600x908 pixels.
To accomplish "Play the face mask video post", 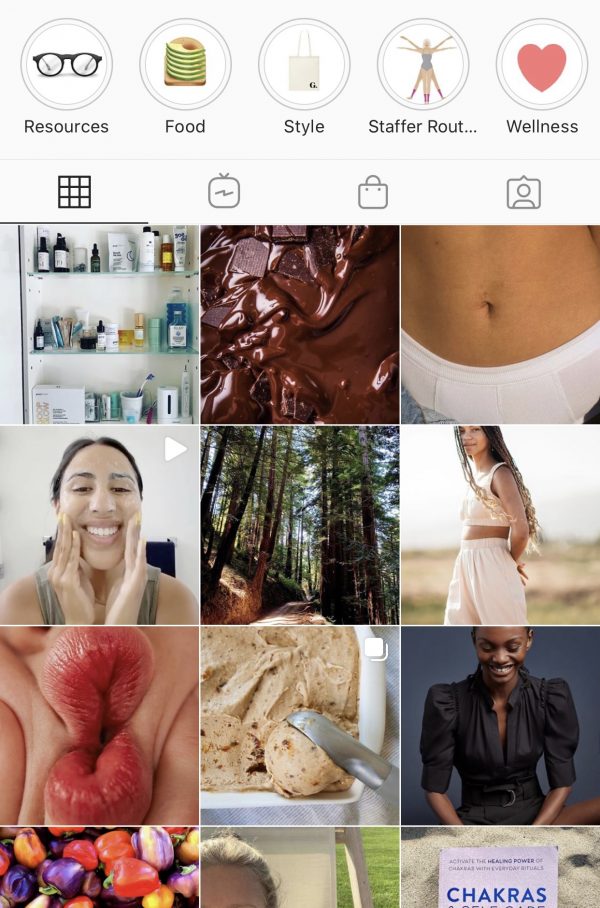I will [x=99, y=525].
